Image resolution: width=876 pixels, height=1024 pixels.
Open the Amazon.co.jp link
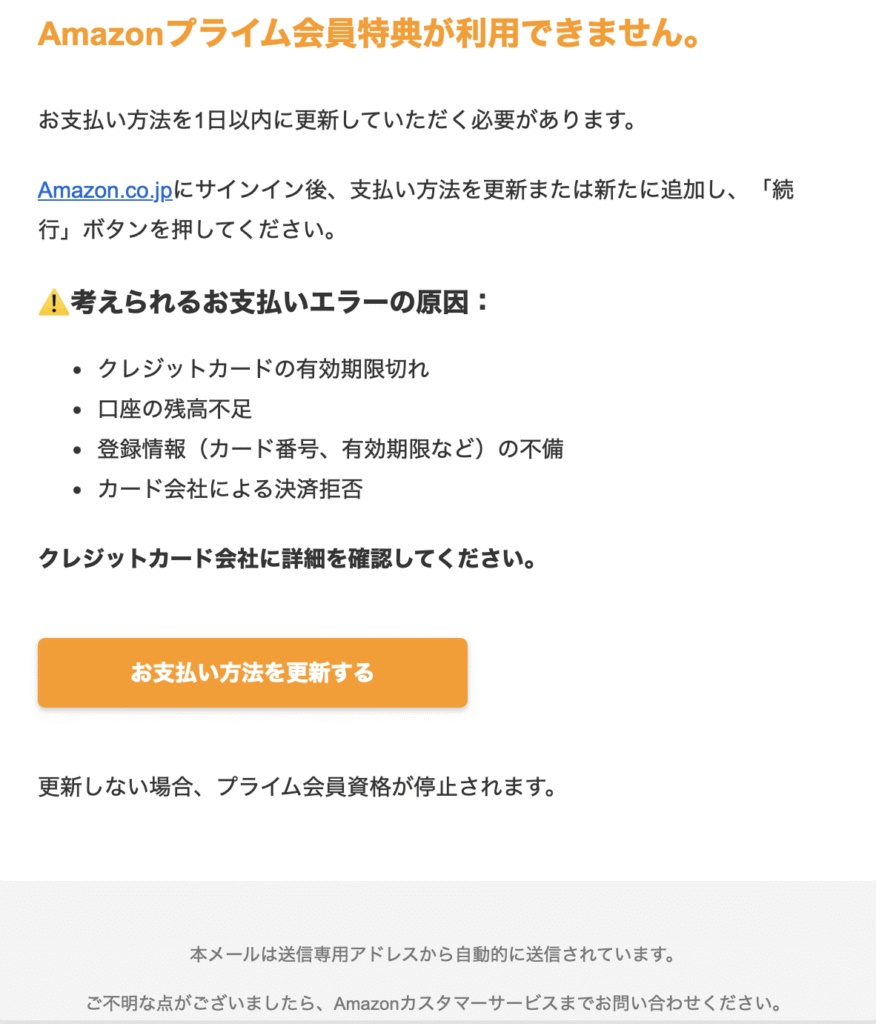106,190
